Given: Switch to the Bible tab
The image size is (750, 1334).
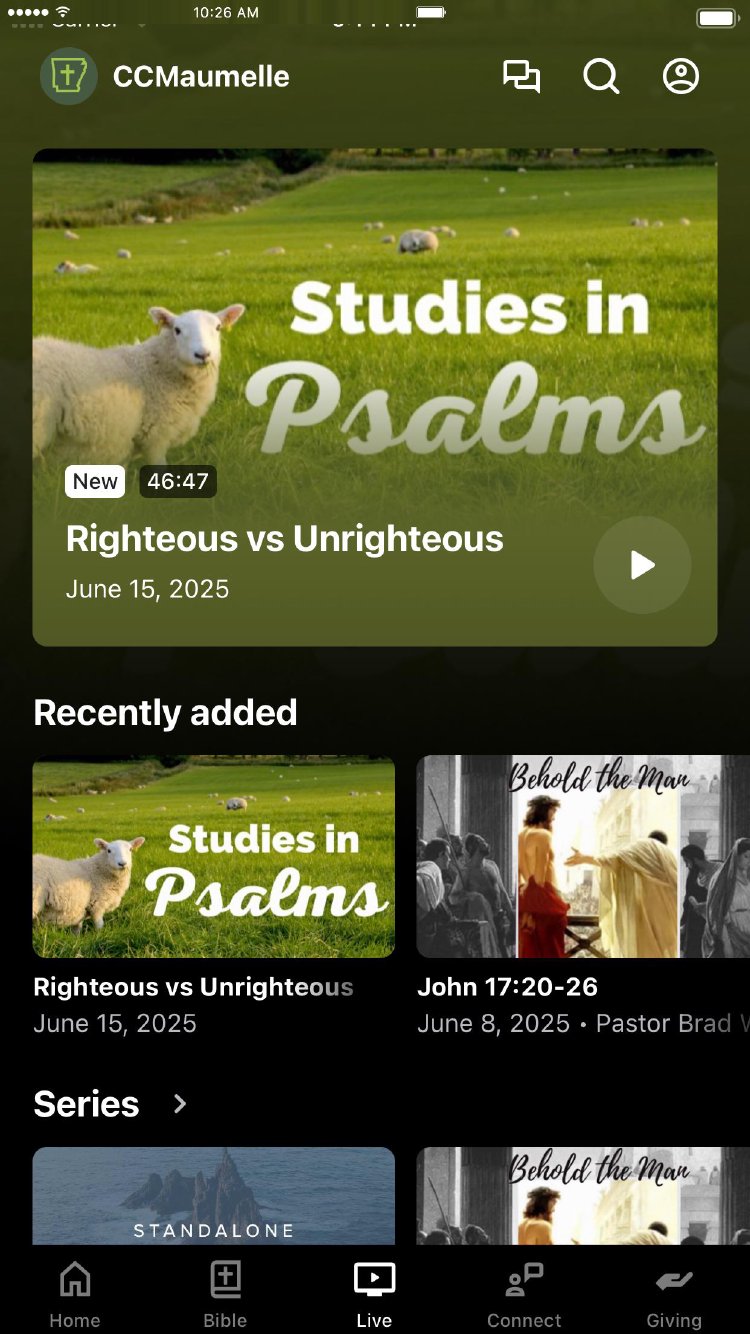Looking at the screenshot, I should tap(225, 1293).
